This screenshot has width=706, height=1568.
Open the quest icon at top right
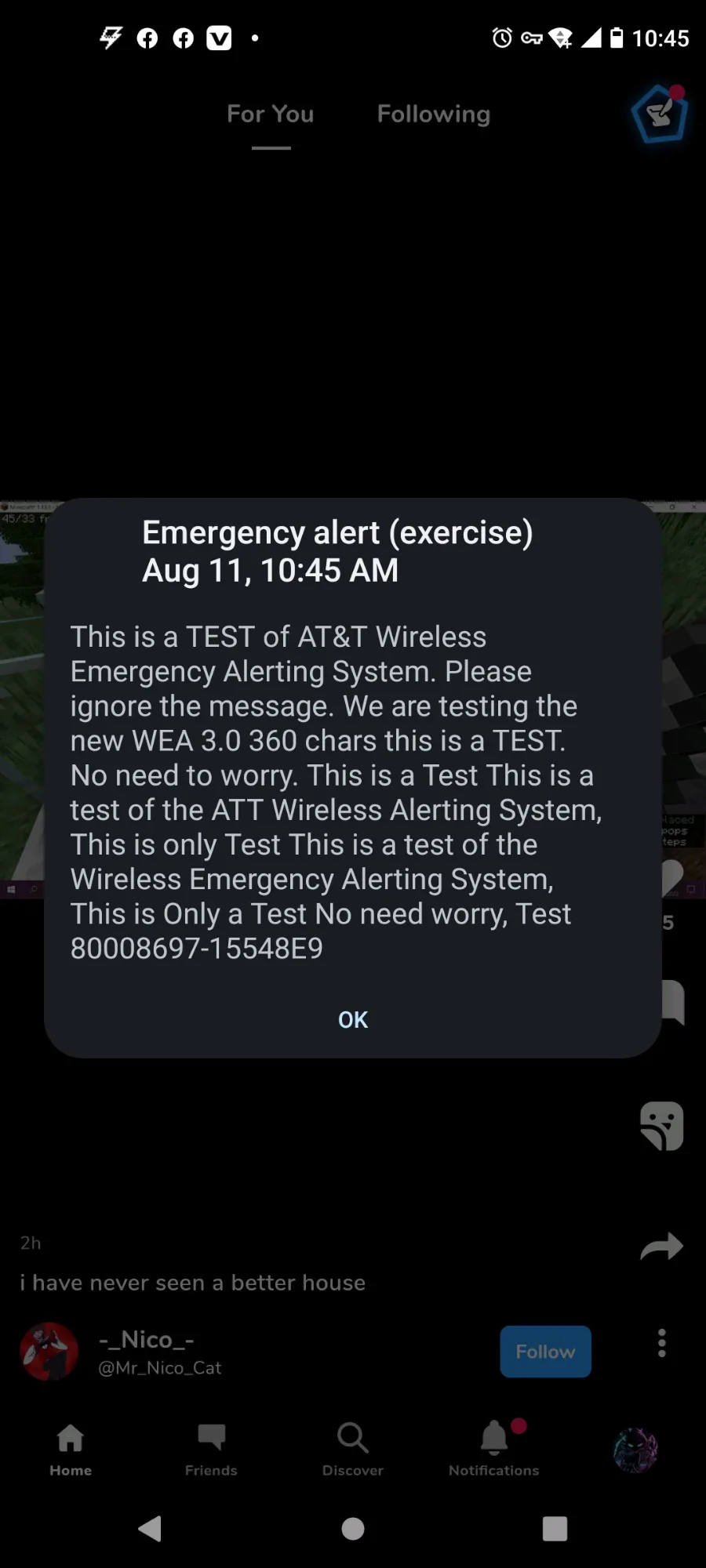(x=660, y=114)
